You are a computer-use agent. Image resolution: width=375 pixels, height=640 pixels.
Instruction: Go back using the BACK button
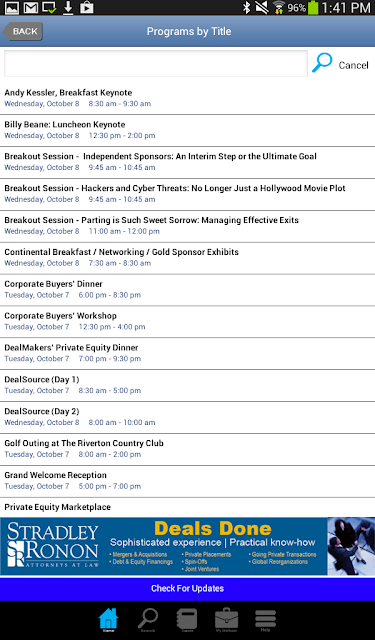[22, 31]
